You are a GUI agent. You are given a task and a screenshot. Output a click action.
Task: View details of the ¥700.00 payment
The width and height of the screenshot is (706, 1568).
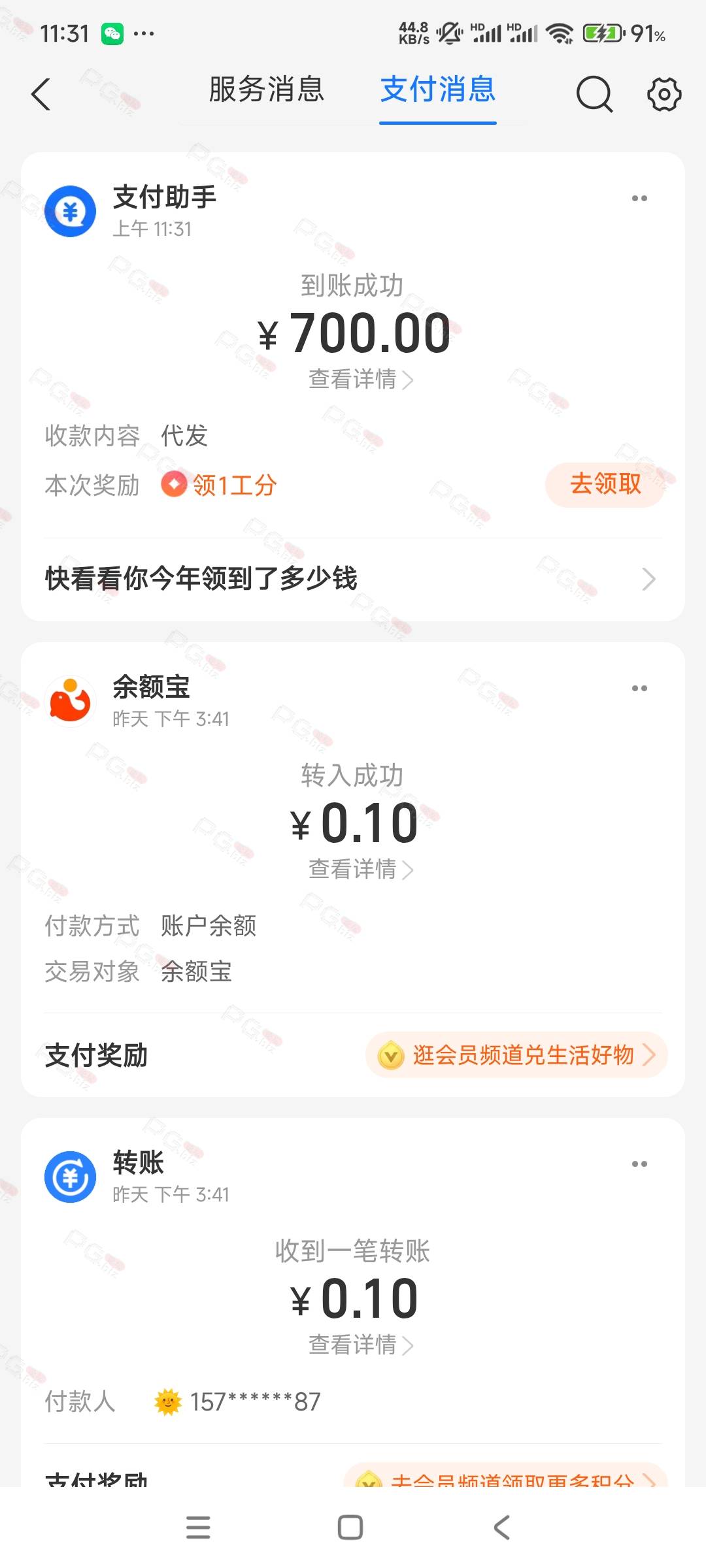coord(361,379)
